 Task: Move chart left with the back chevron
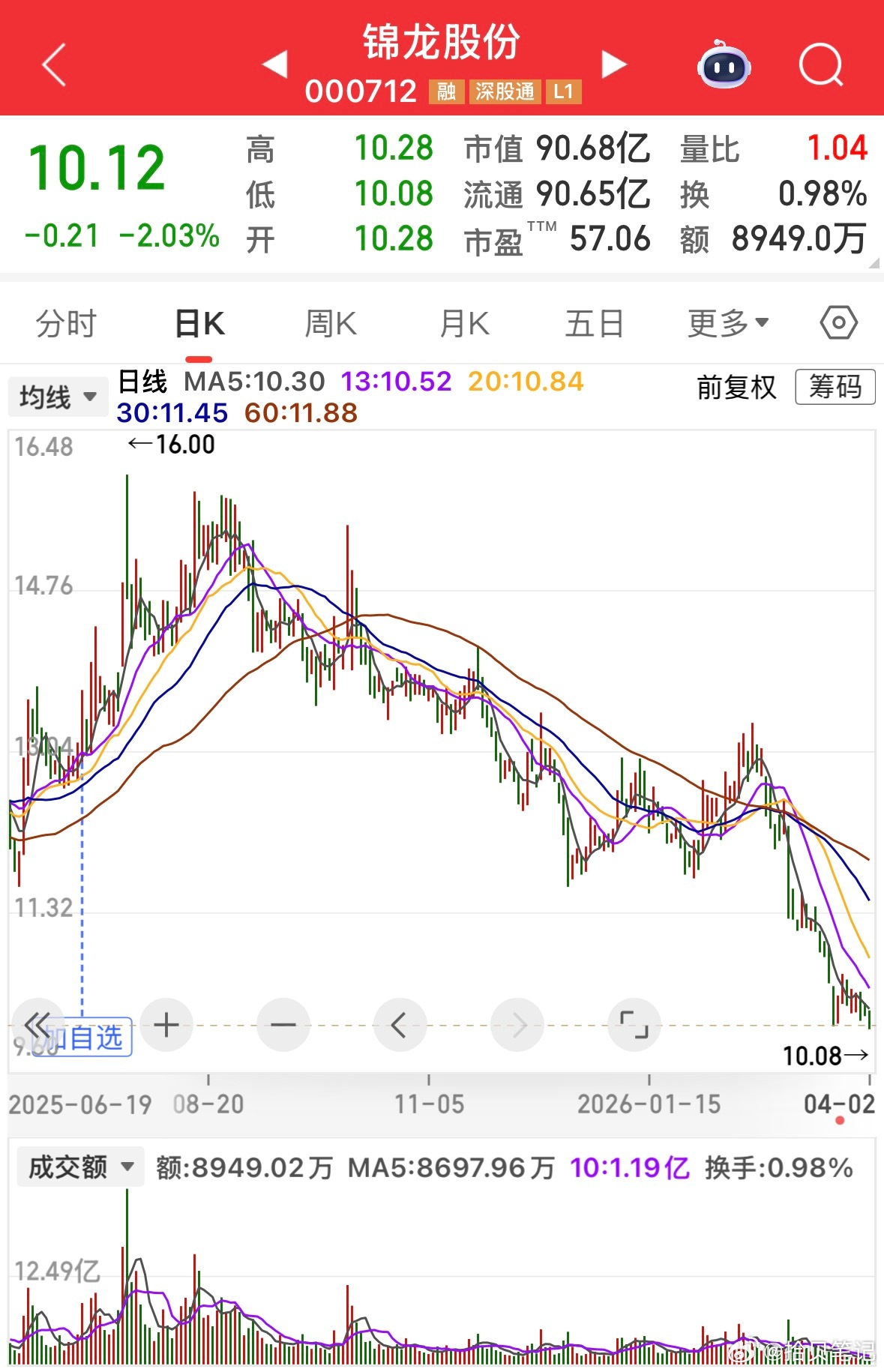[x=400, y=1024]
